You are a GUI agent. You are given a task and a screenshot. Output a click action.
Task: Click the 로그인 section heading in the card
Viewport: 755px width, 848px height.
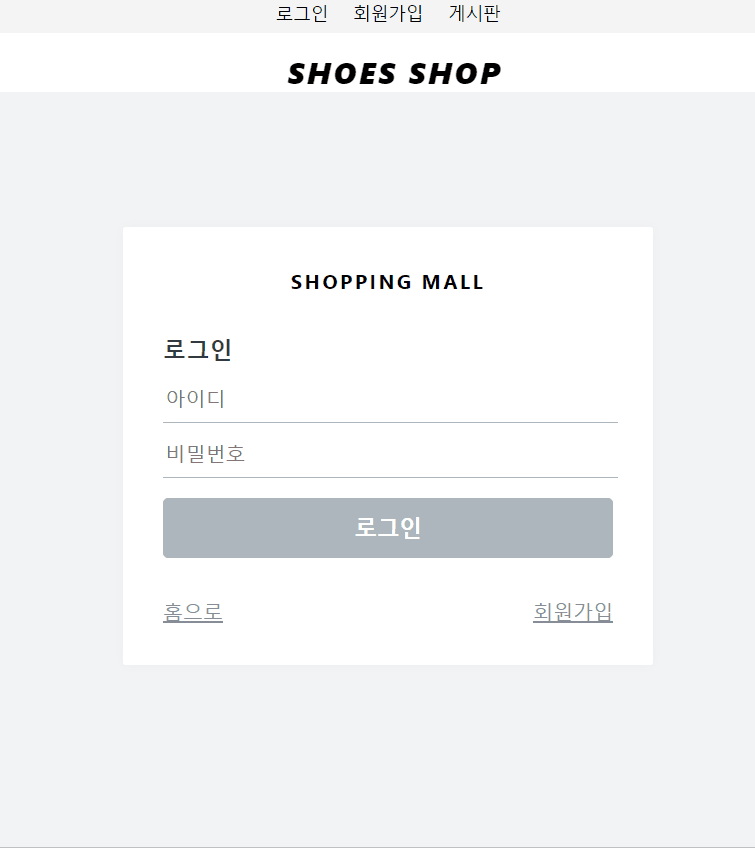(x=197, y=349)
